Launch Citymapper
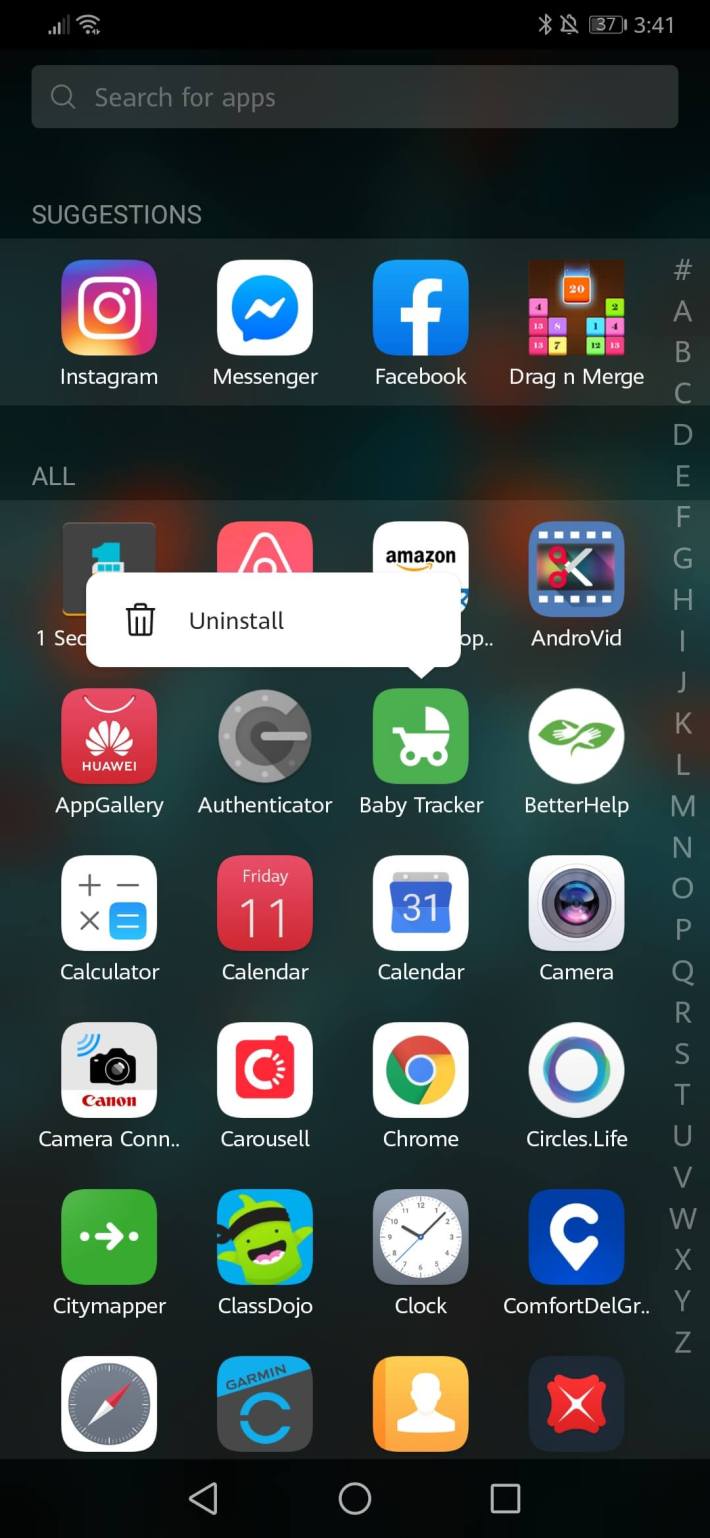This screenshot has width=710, height=1538. click(109, 1238)
